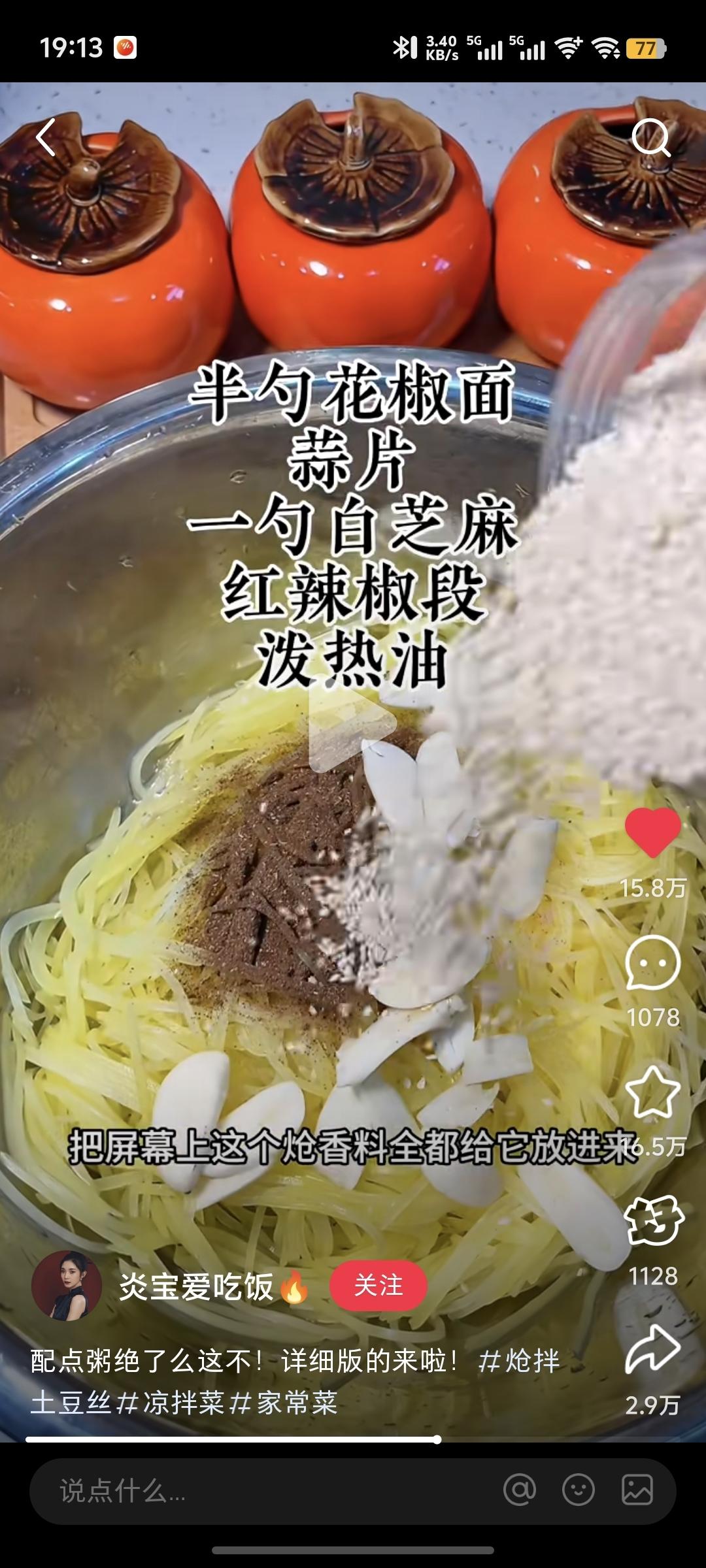Screen dimensions: 706x1568
Task: Open the profile avatar of 炎宝爱吃饭
Action: tap(66, 1286)
